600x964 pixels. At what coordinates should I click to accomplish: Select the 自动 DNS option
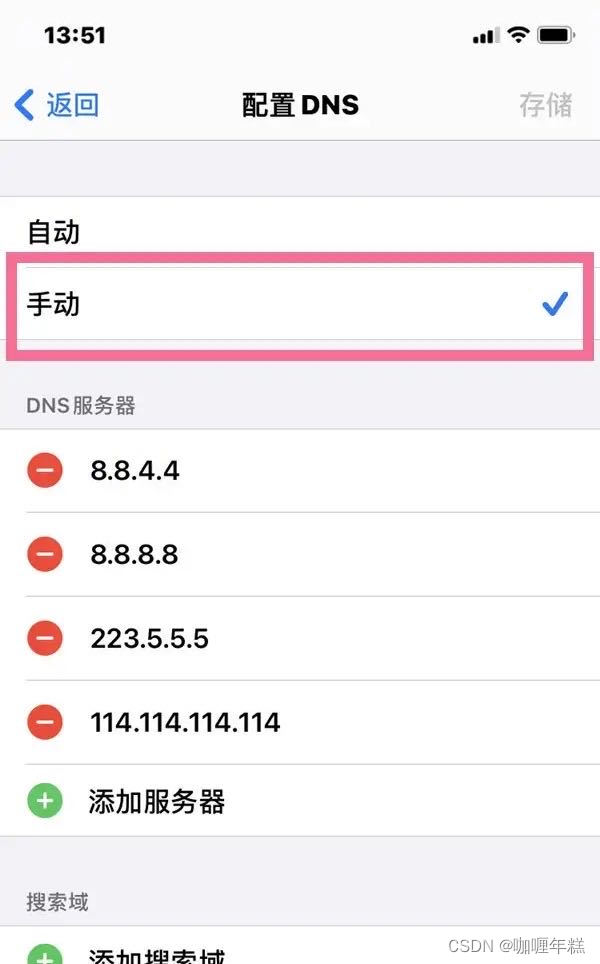54,233
